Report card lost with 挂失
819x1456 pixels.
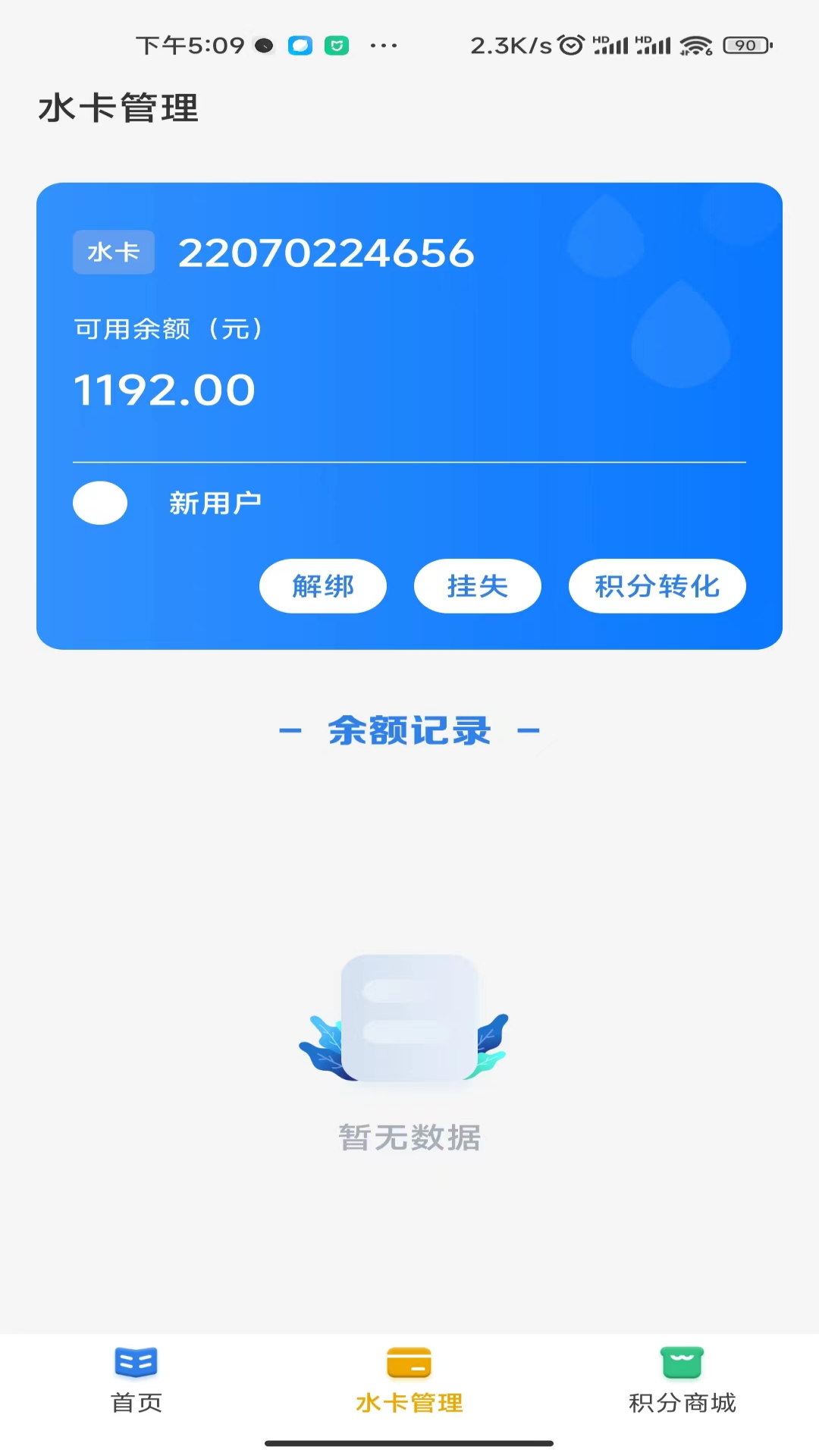[477, 585]
